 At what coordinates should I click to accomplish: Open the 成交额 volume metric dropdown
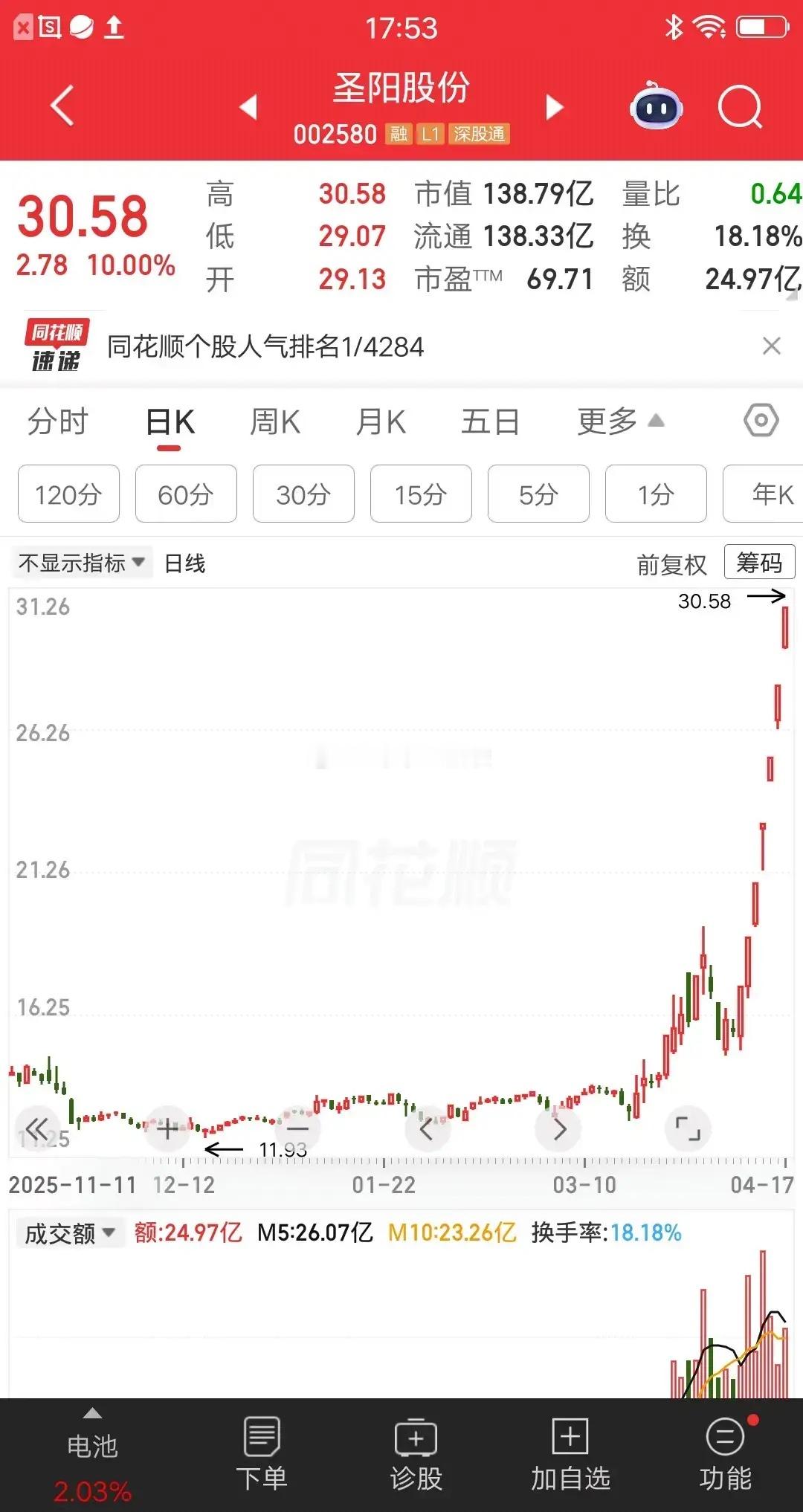pyautogui.click(x=69, y=1232)
